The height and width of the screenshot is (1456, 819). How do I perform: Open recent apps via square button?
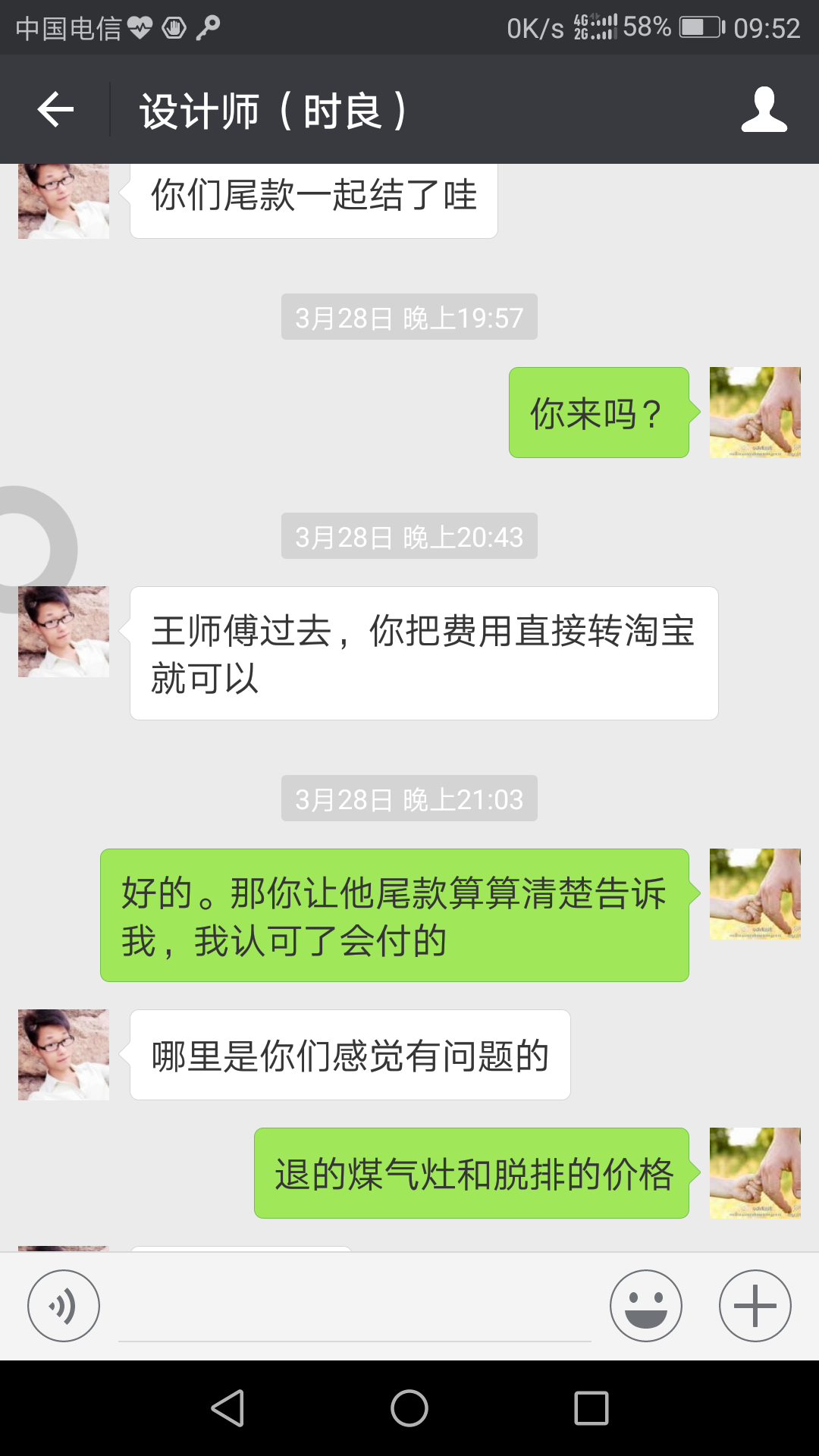point(591,1408)
